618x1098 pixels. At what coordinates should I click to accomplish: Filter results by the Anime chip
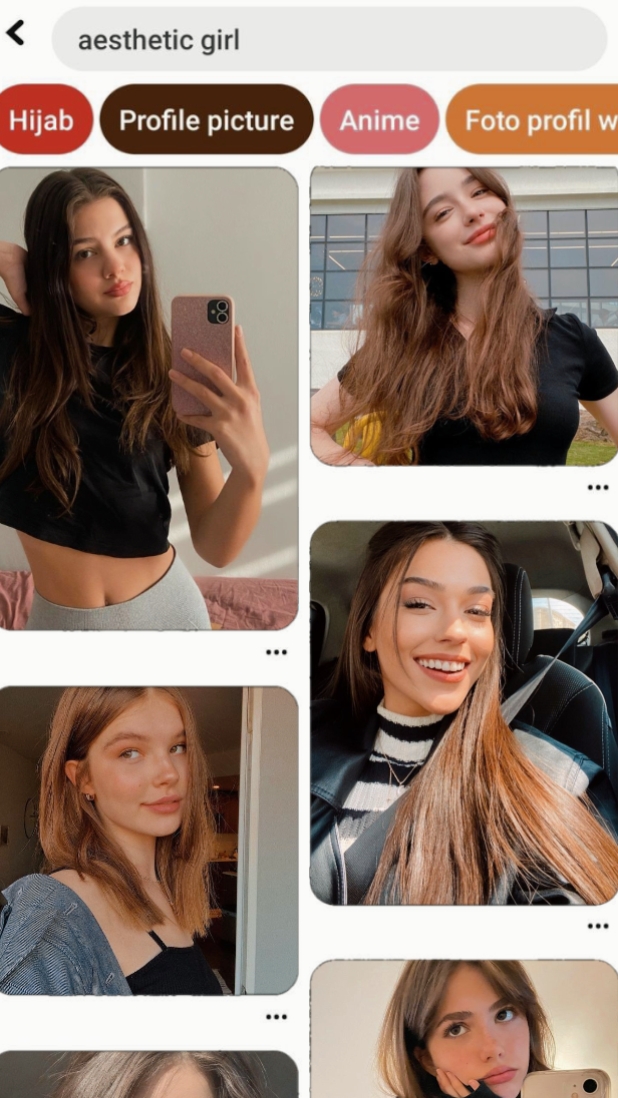(x=379, y=120)
